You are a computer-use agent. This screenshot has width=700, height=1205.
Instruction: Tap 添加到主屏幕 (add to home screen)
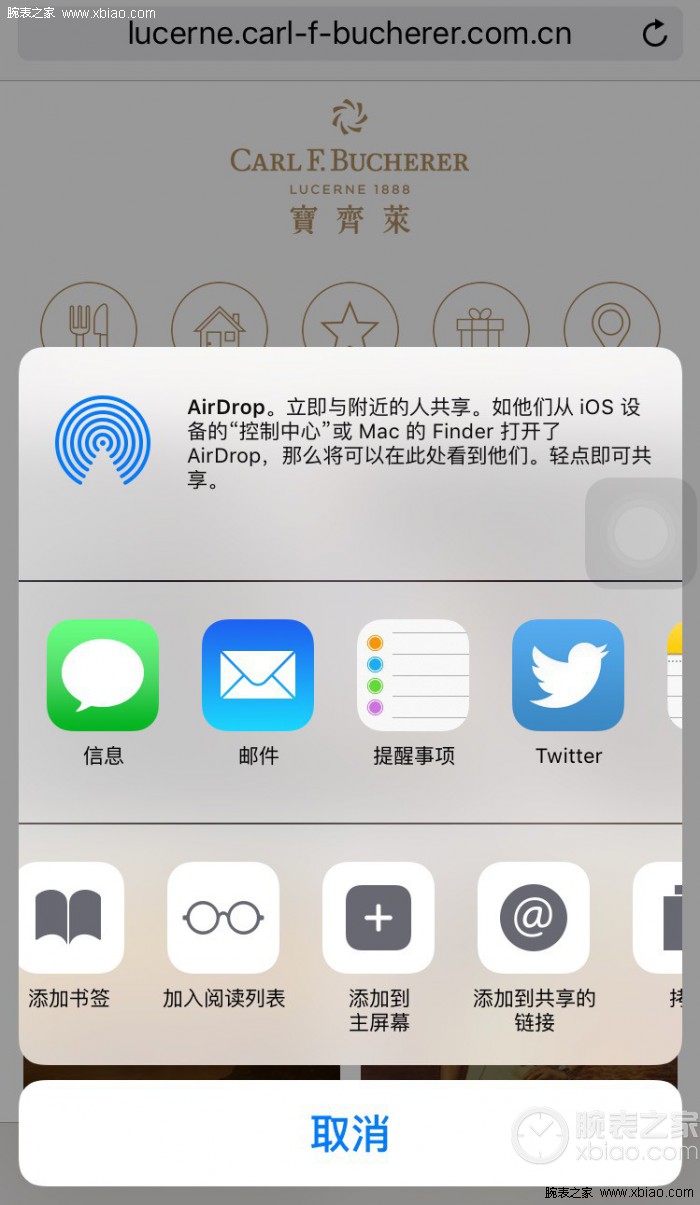tap(378, 918)
